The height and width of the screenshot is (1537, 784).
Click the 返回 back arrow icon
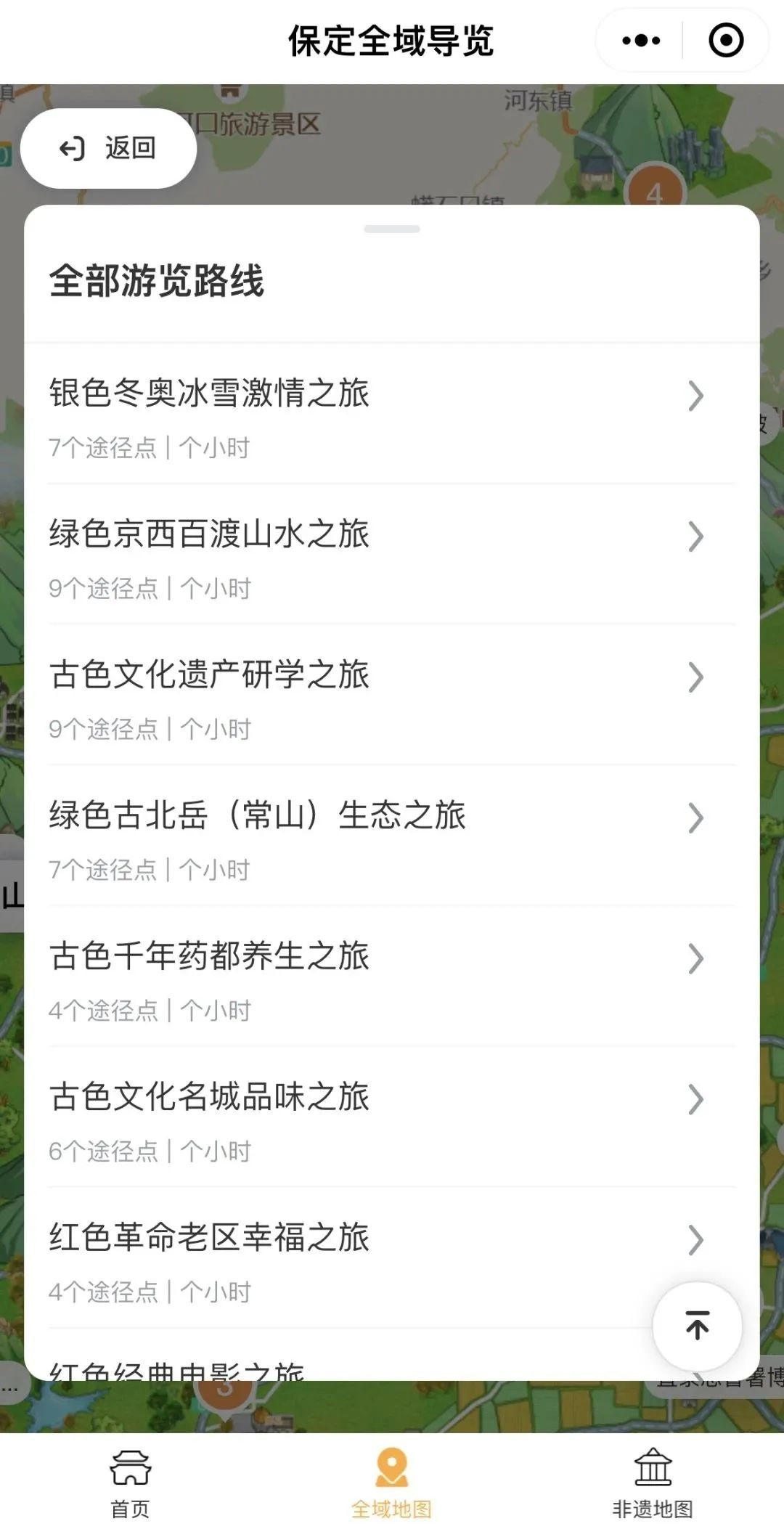point(72,148)
